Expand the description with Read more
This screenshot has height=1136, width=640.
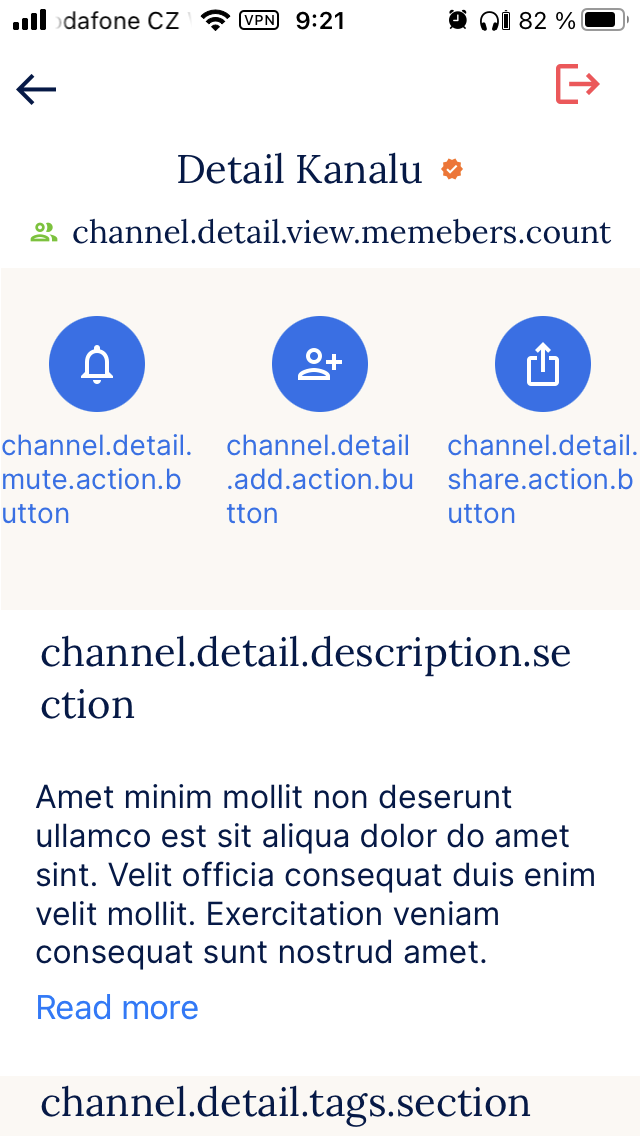117,1007
